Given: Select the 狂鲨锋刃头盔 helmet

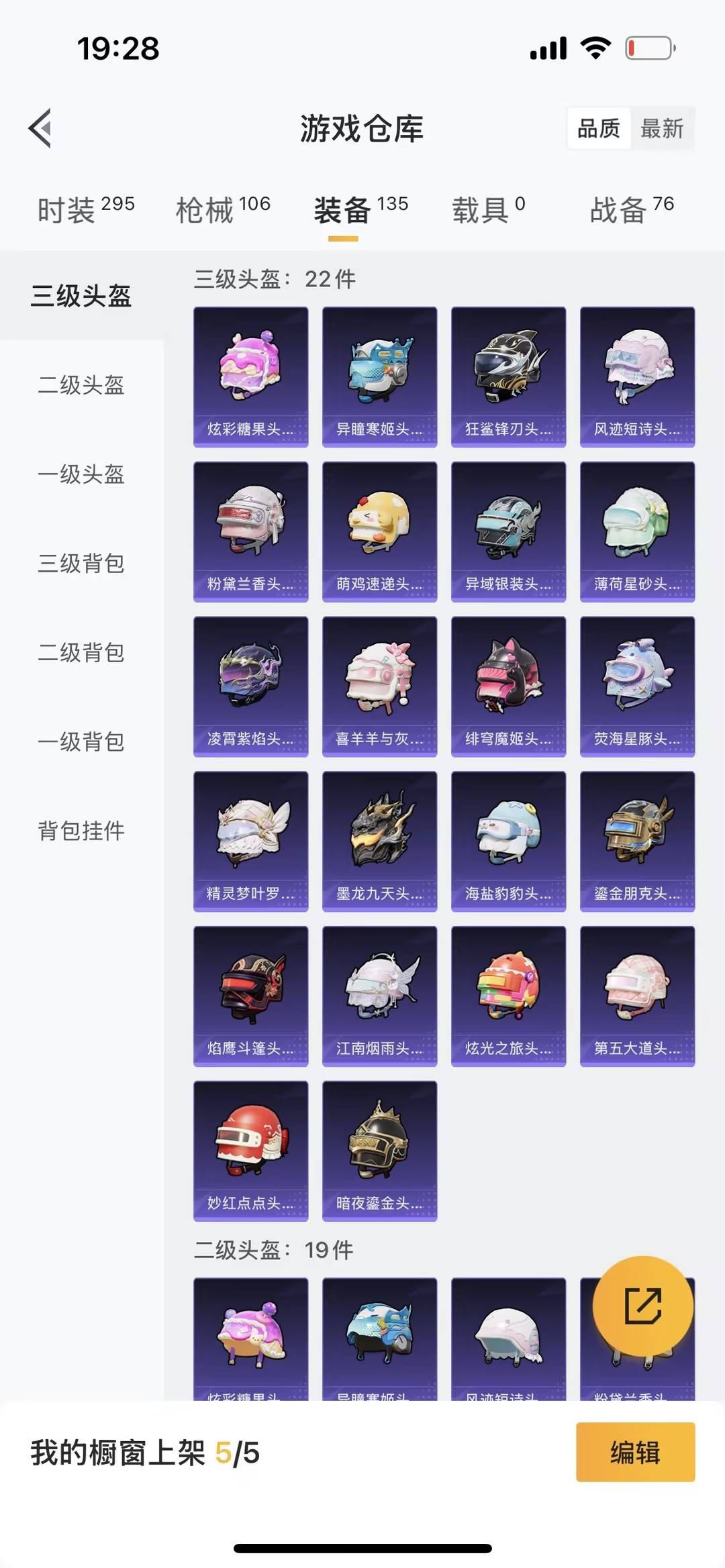Looking at the screenshot, I should 507,376.
